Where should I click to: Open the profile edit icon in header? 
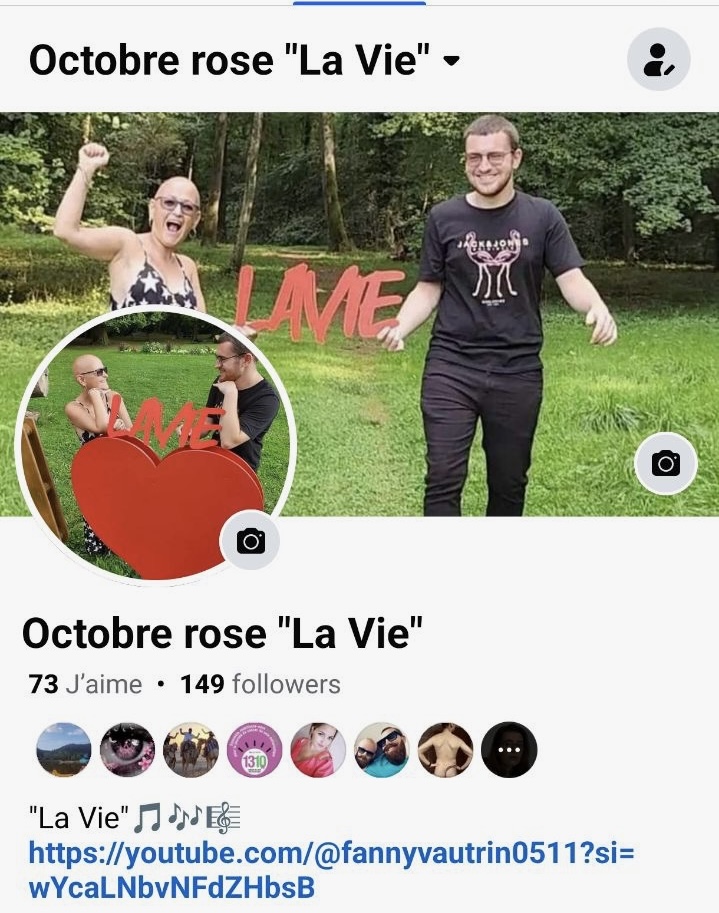tap(658, 60)
